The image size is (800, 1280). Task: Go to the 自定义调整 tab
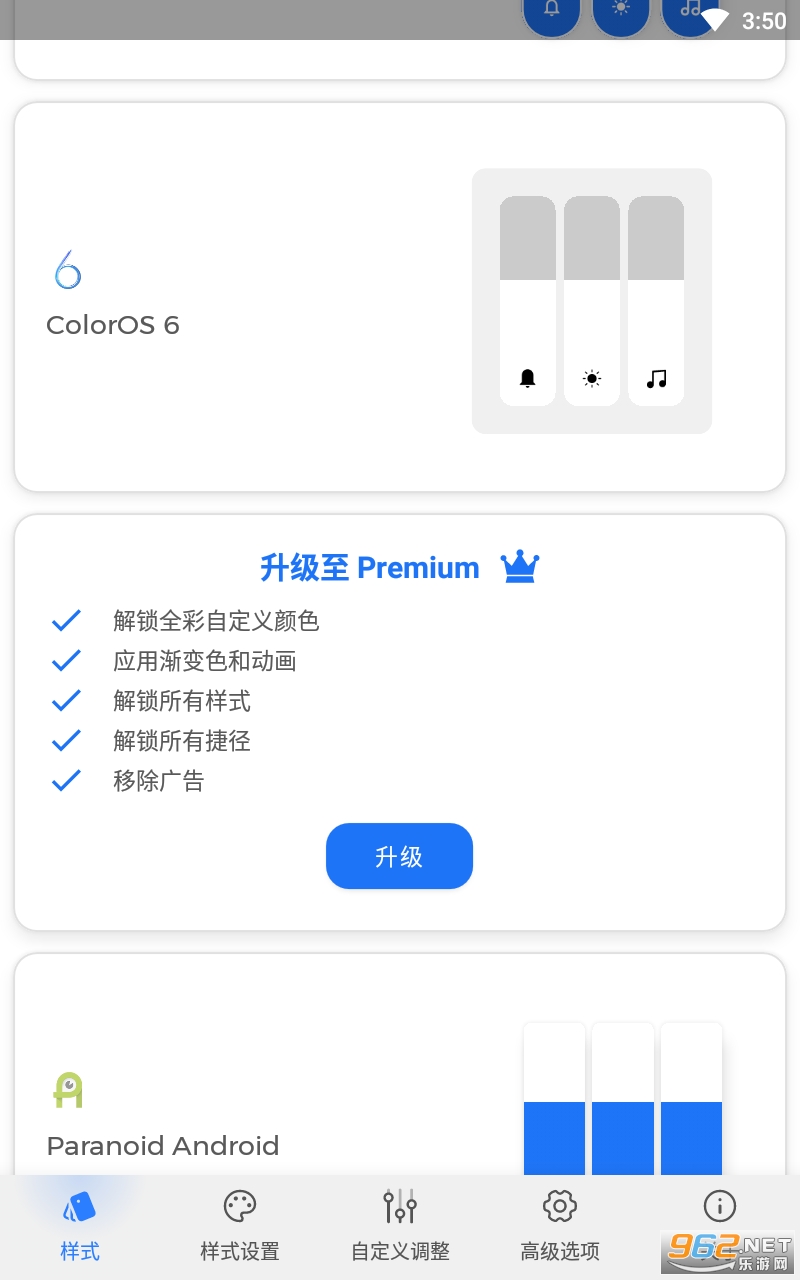pos(400,1227)
